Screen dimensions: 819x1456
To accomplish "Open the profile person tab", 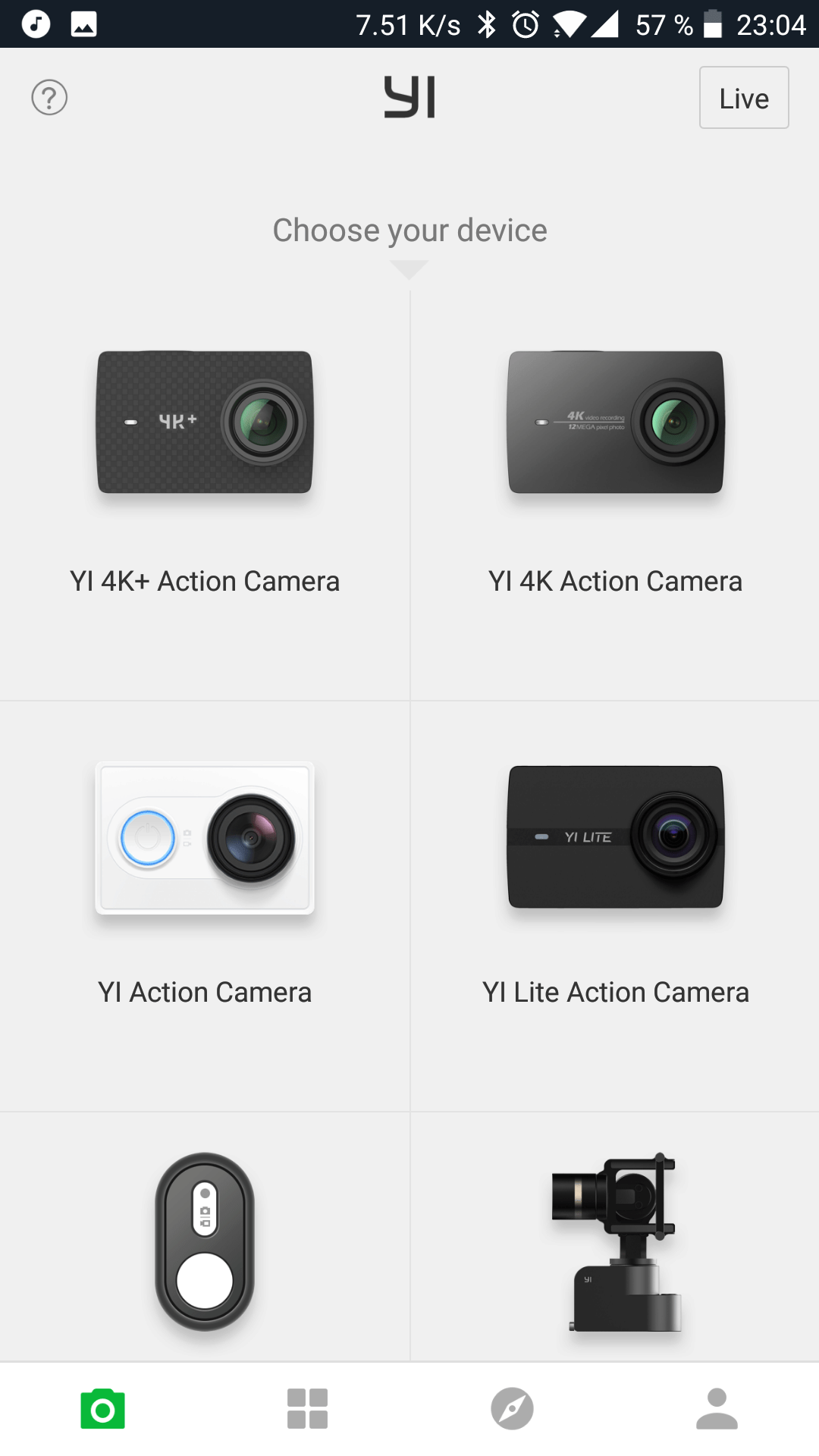I will click(x=717, y=1409).
